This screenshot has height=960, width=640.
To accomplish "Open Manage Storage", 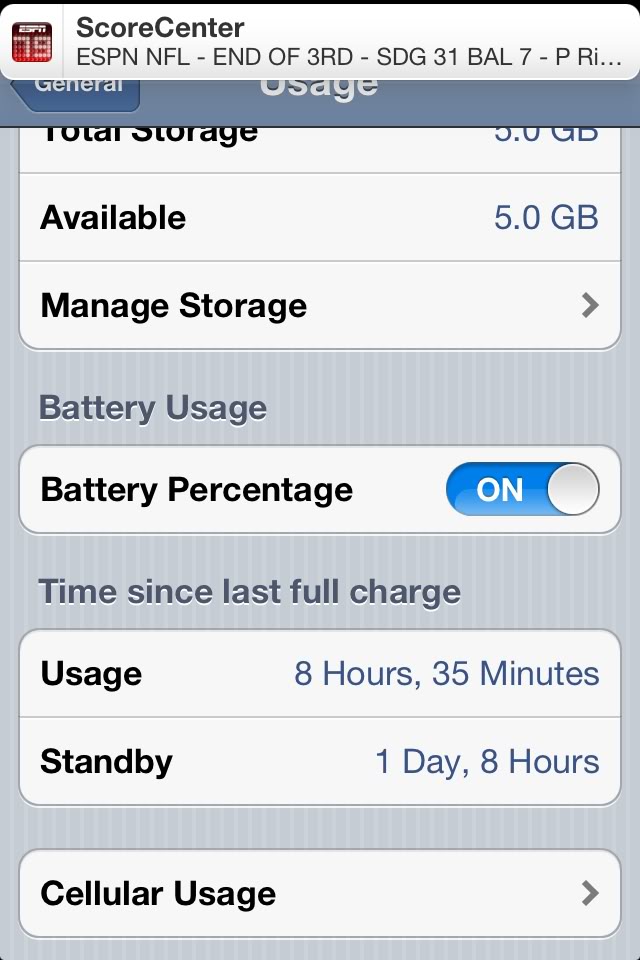I will click(320, 306).
